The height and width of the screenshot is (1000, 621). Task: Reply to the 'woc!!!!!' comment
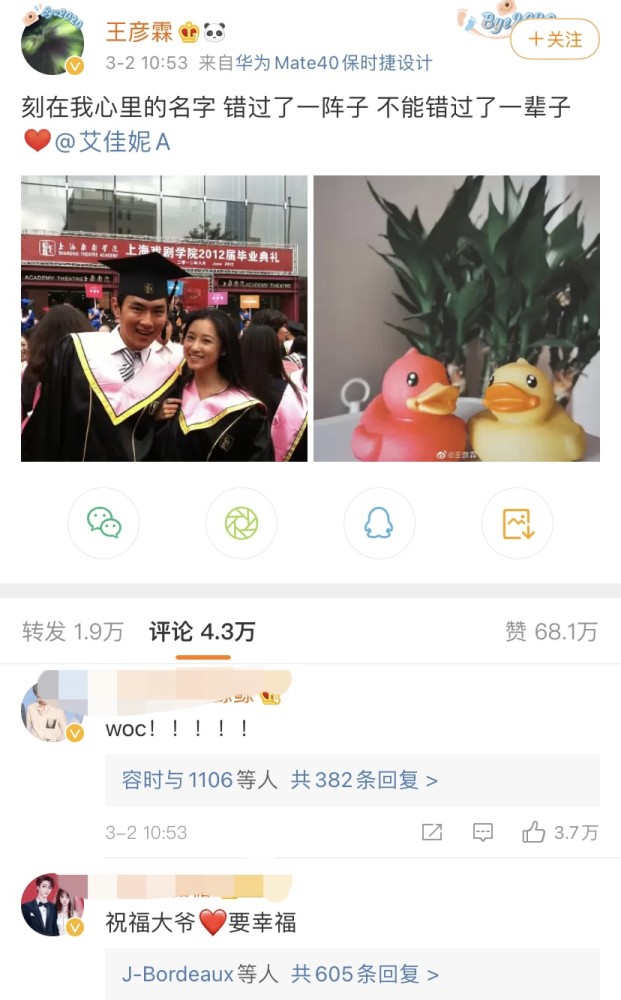tap(483, 832)
